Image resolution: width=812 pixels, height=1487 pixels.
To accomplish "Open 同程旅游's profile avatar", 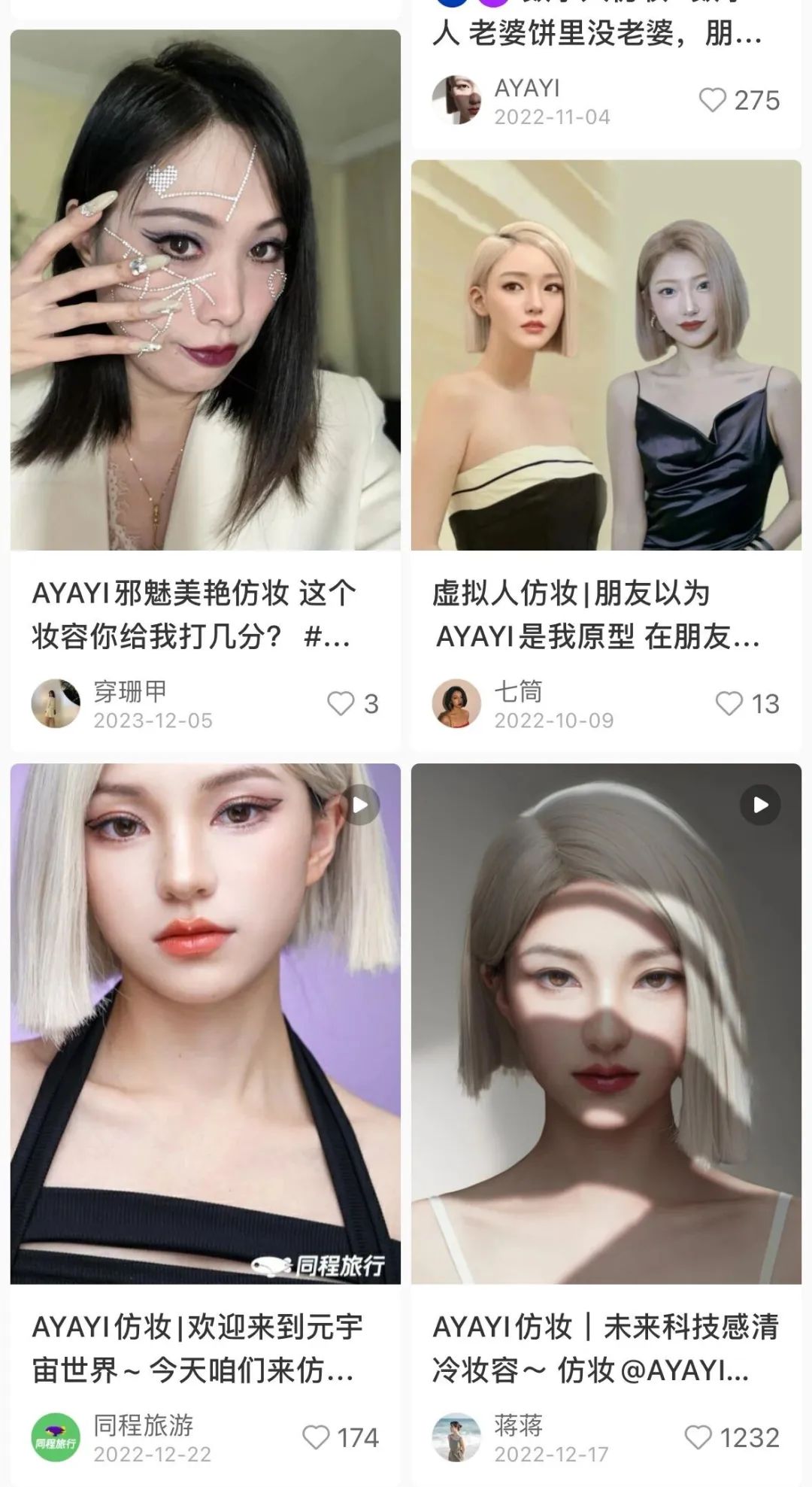I will 56,1437.
